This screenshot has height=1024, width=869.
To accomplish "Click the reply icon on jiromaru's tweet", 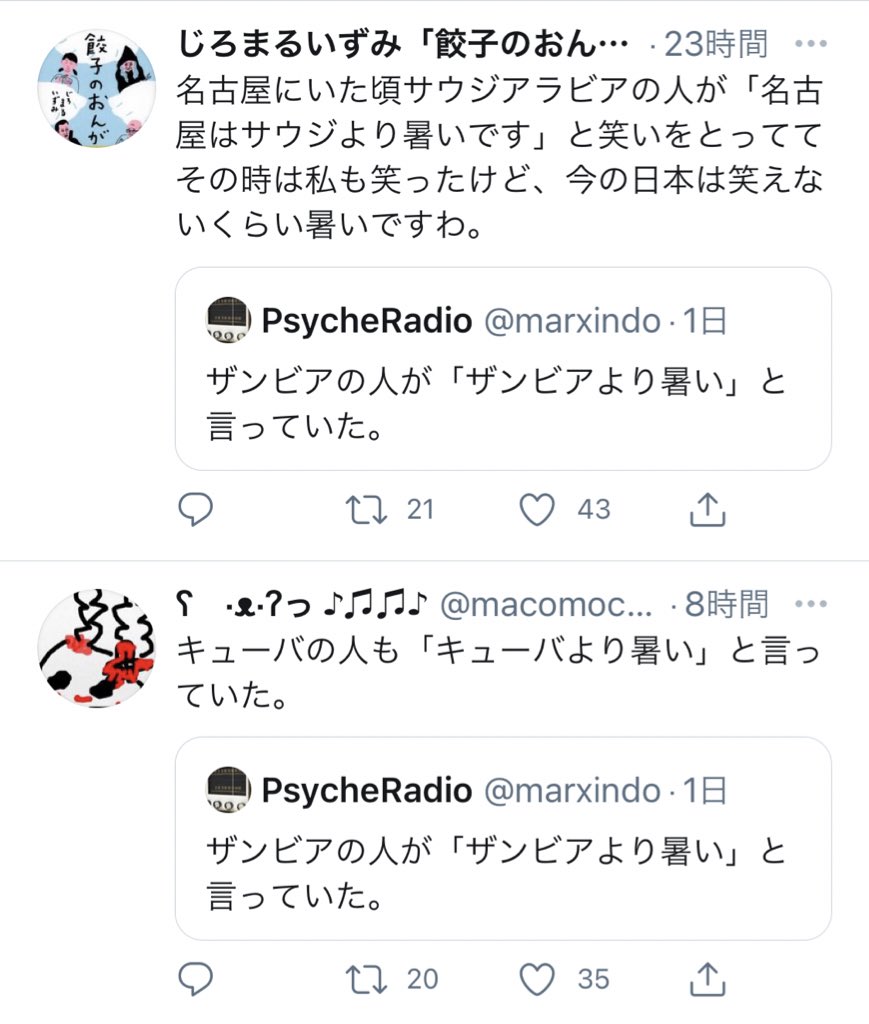I will (197, 509).
